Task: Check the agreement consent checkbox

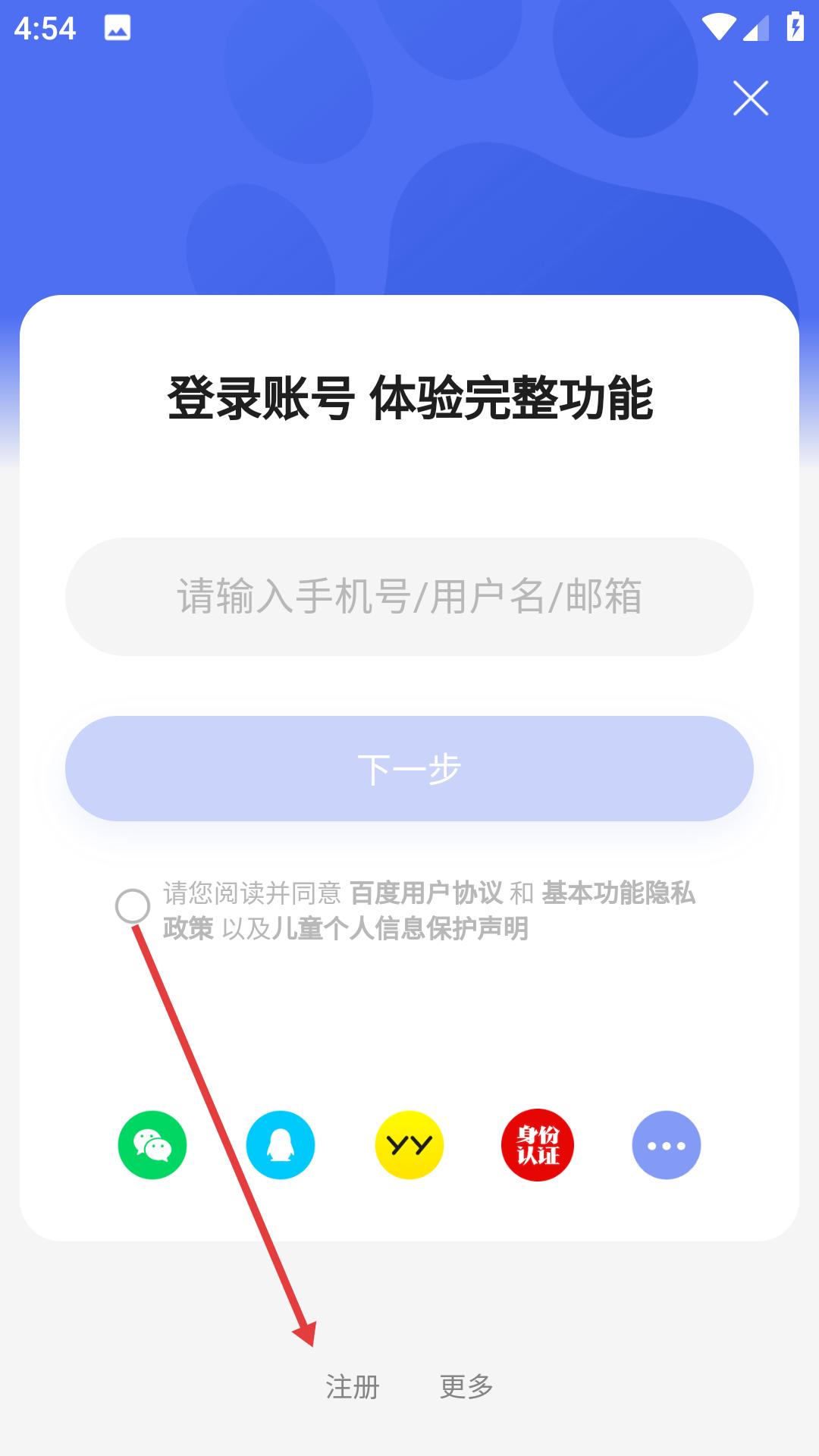Action: [x=133, y=906]
